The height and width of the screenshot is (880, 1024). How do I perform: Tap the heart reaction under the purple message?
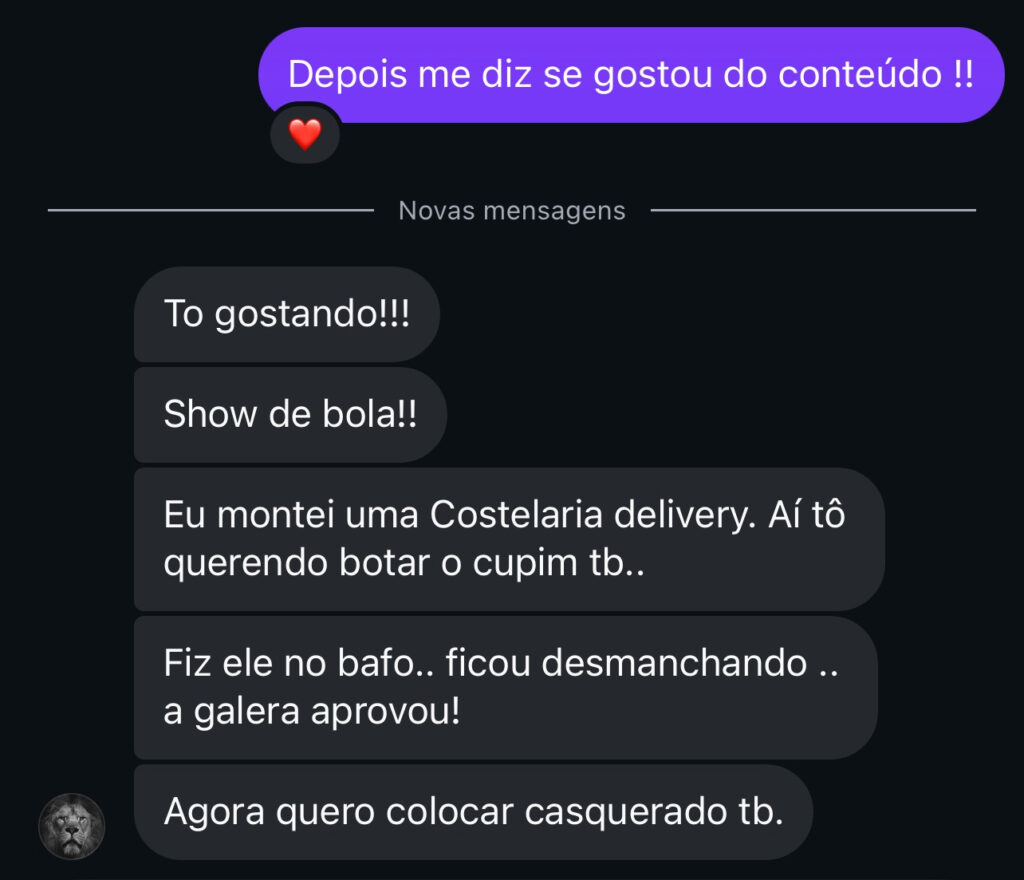[305, 134]
